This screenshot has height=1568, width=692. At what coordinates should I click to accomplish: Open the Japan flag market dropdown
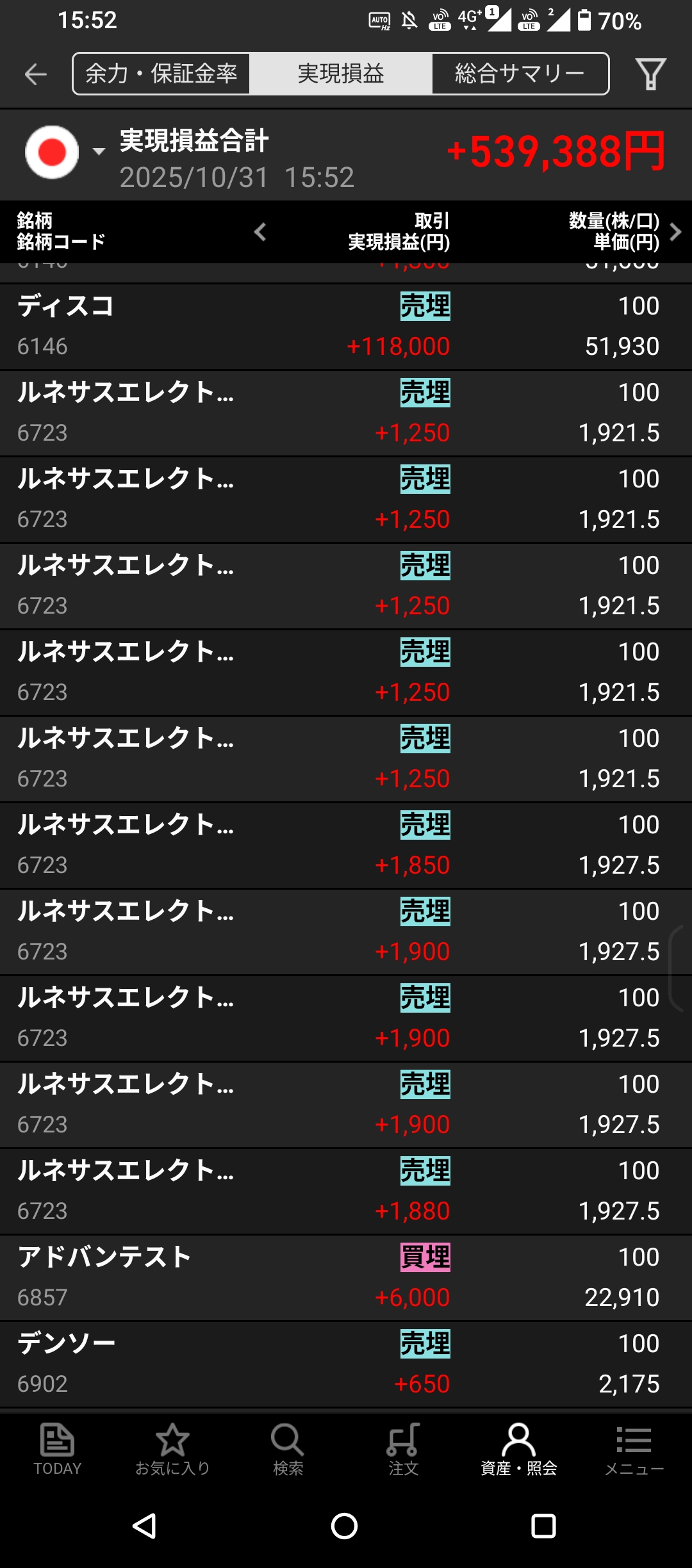pyautogui.click(x=64, y=152)
